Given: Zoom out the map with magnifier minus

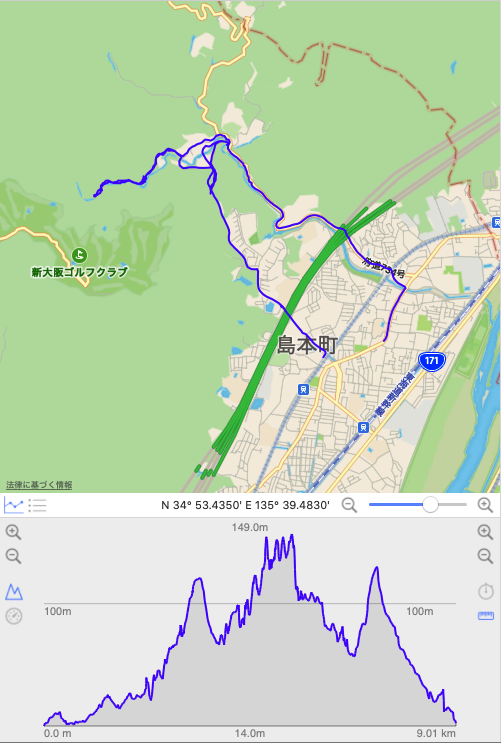Looking at the screenshot, I should pos(349,505).
